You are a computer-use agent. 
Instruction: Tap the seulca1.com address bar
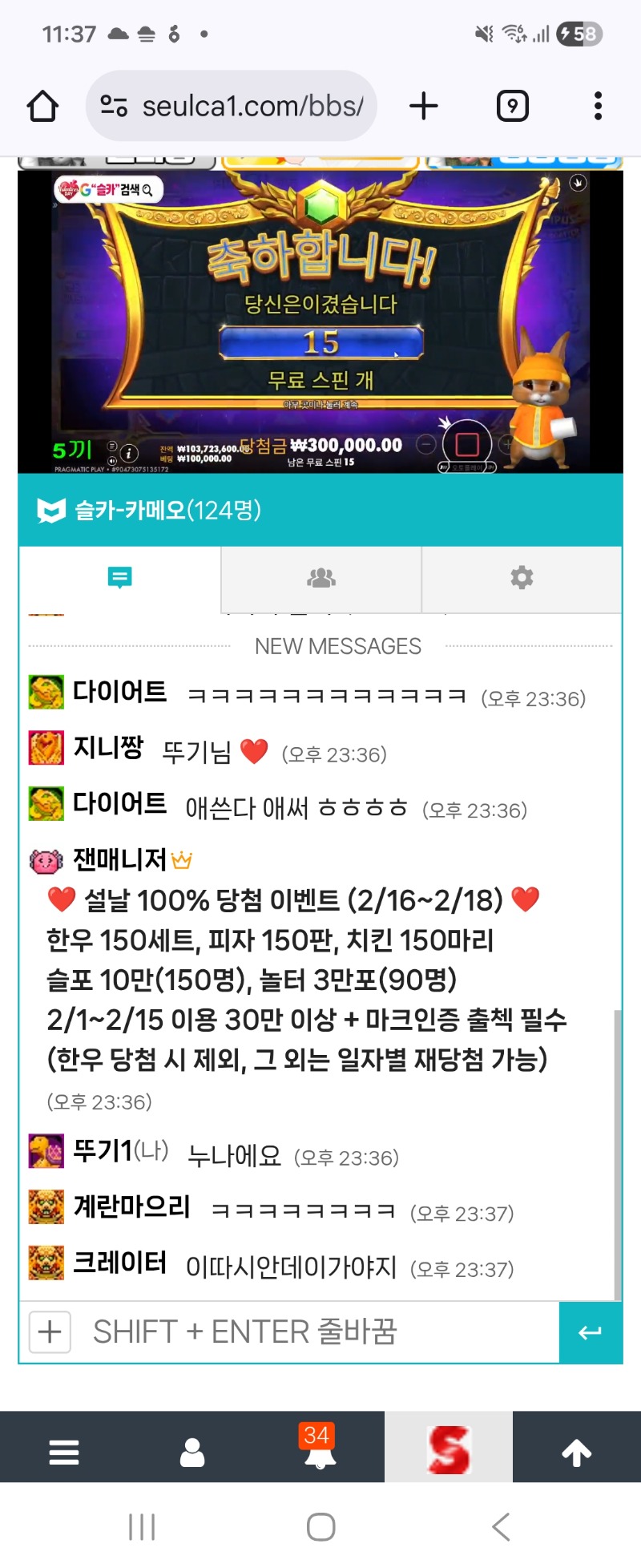pos(232,106)
